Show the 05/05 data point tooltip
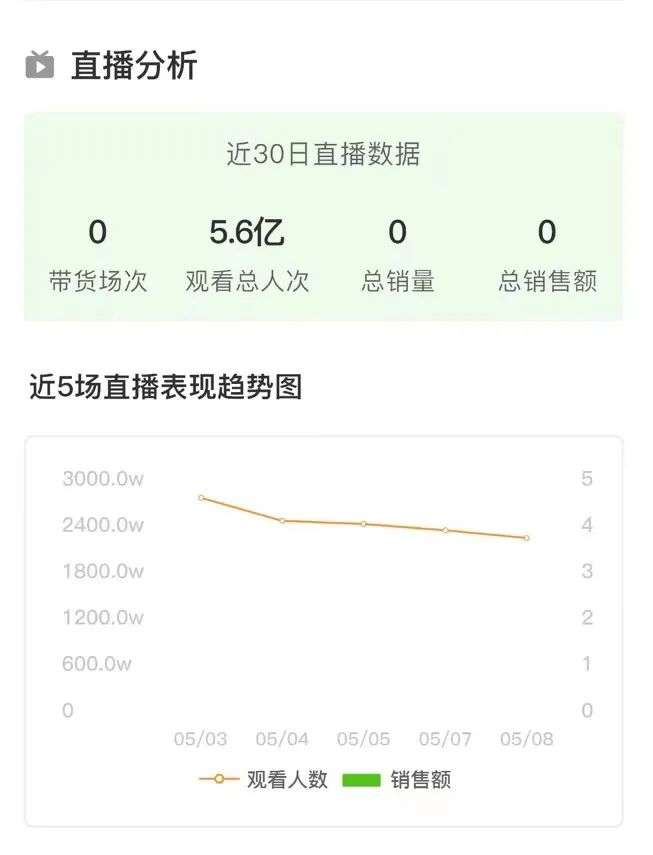This screenshot has height=855, width=653. point(364,524)
